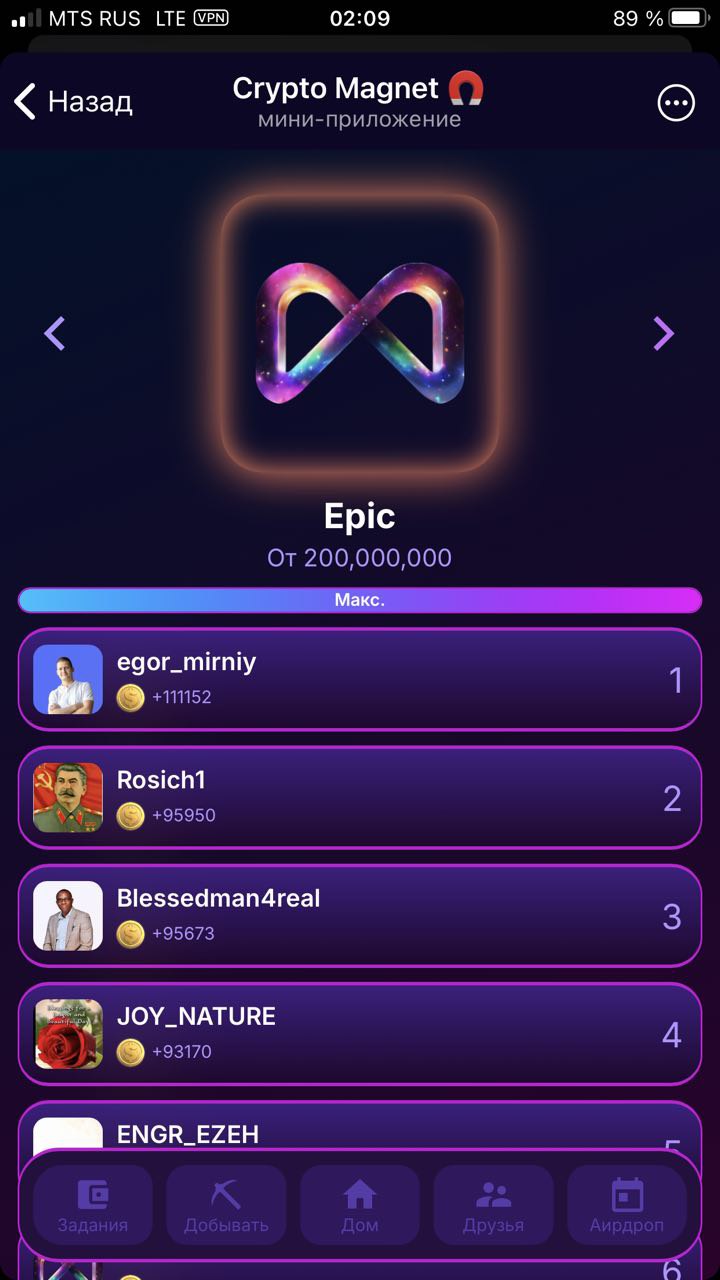Open the Аирдроп tab
Screen dimensions: 720x1280
(x=627, y=1205)
